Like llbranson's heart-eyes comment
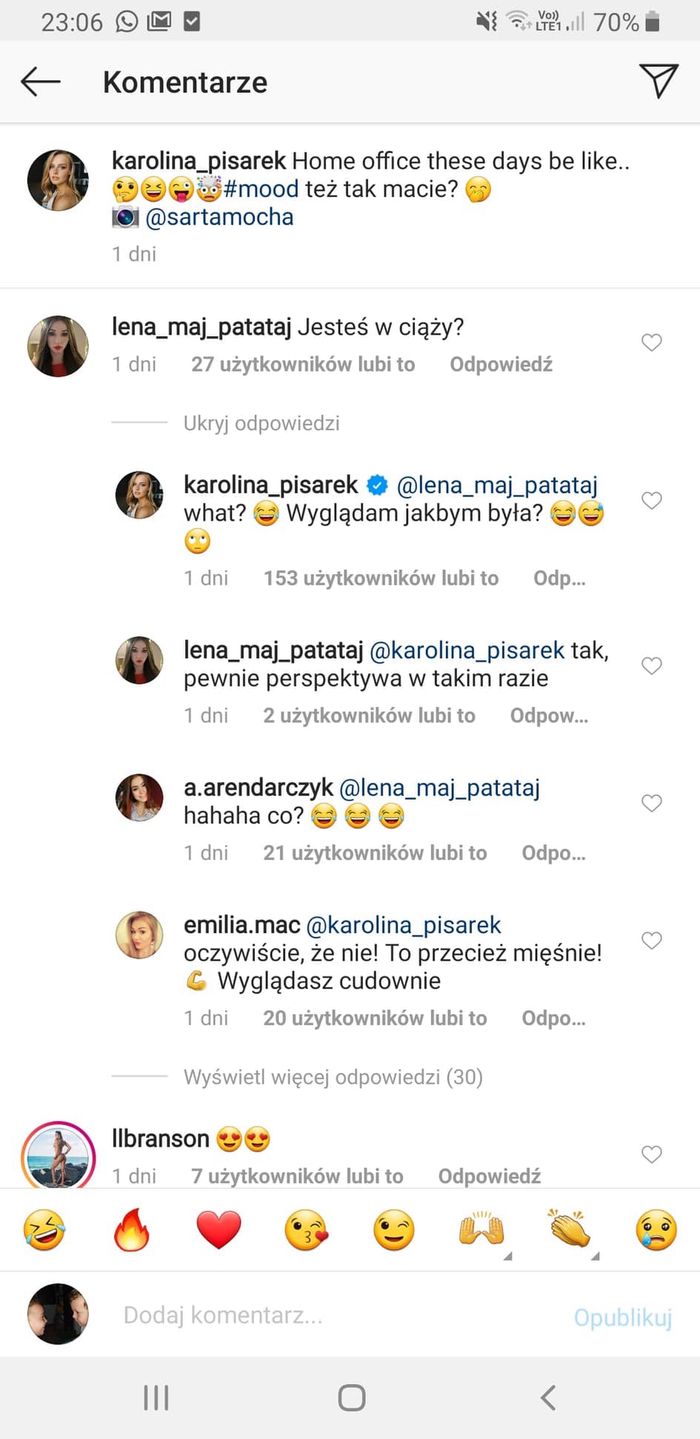 point(651,1155)
